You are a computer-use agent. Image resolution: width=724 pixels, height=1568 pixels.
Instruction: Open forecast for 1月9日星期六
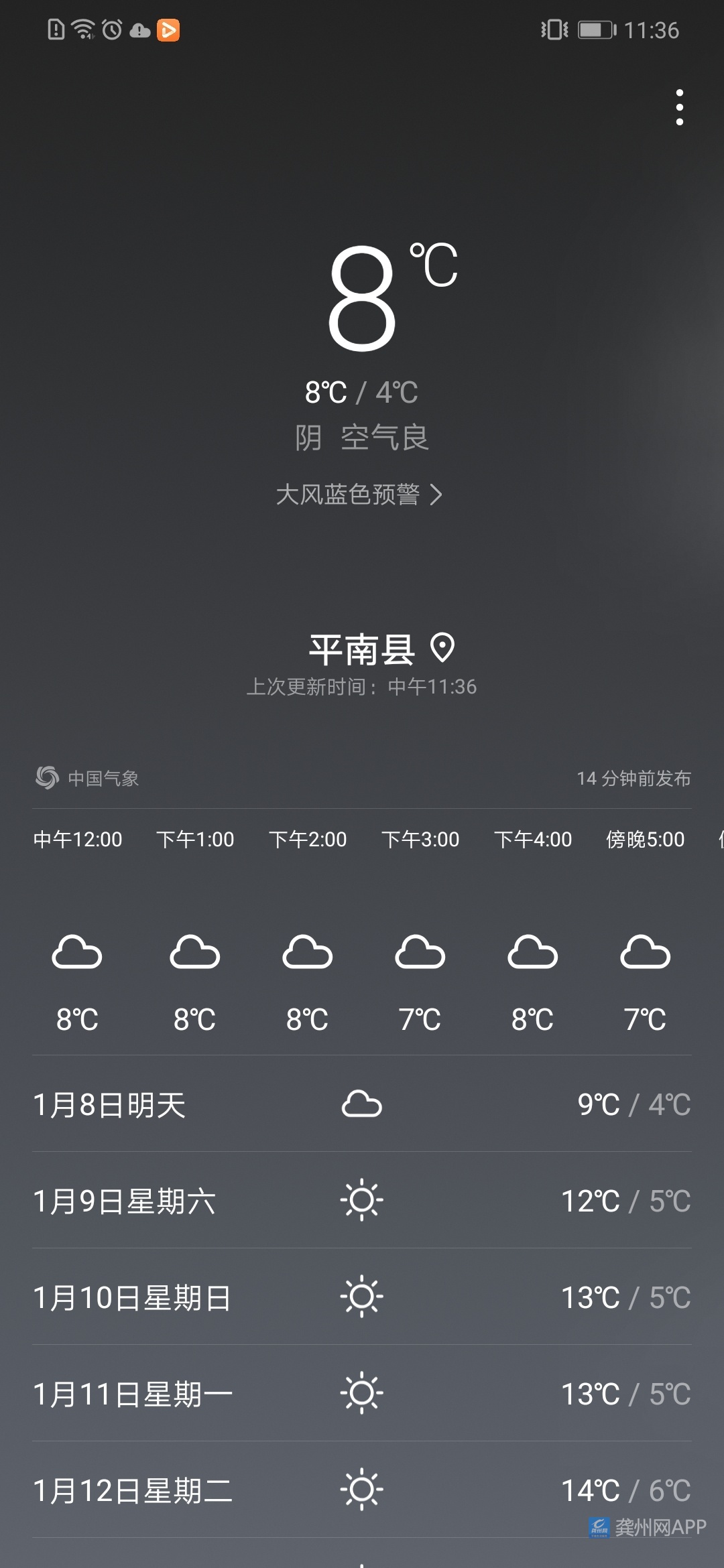362,1201
